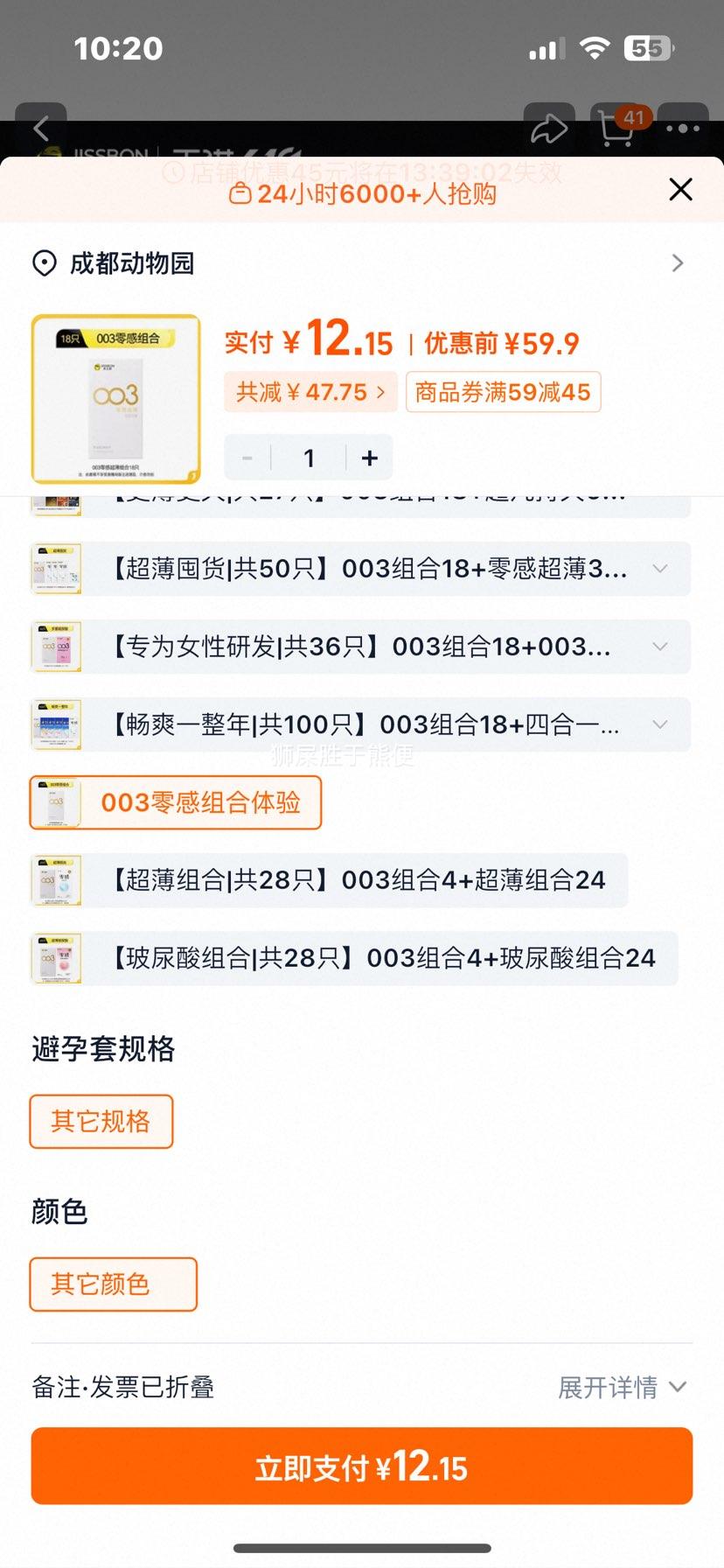724x1568 pixels.
Task: Select 其它颜色 color chip
Action: tap(113, 1284)
